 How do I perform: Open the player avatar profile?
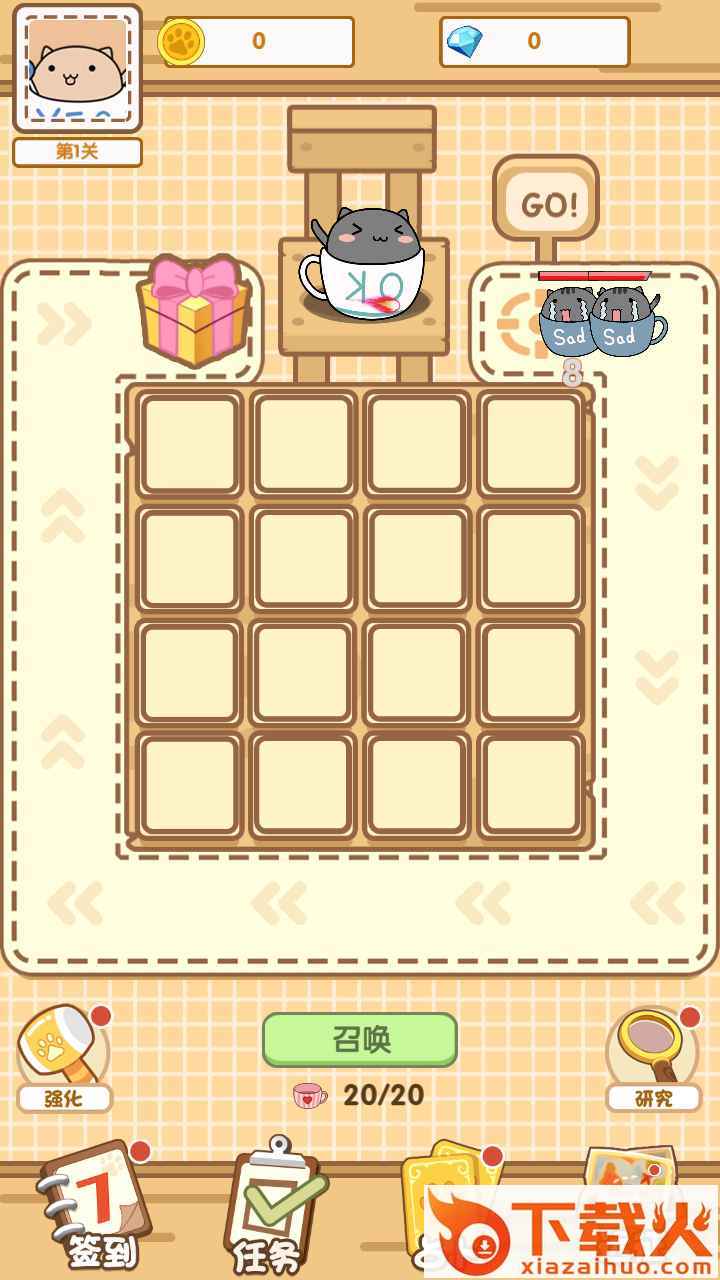pos(77,70)
